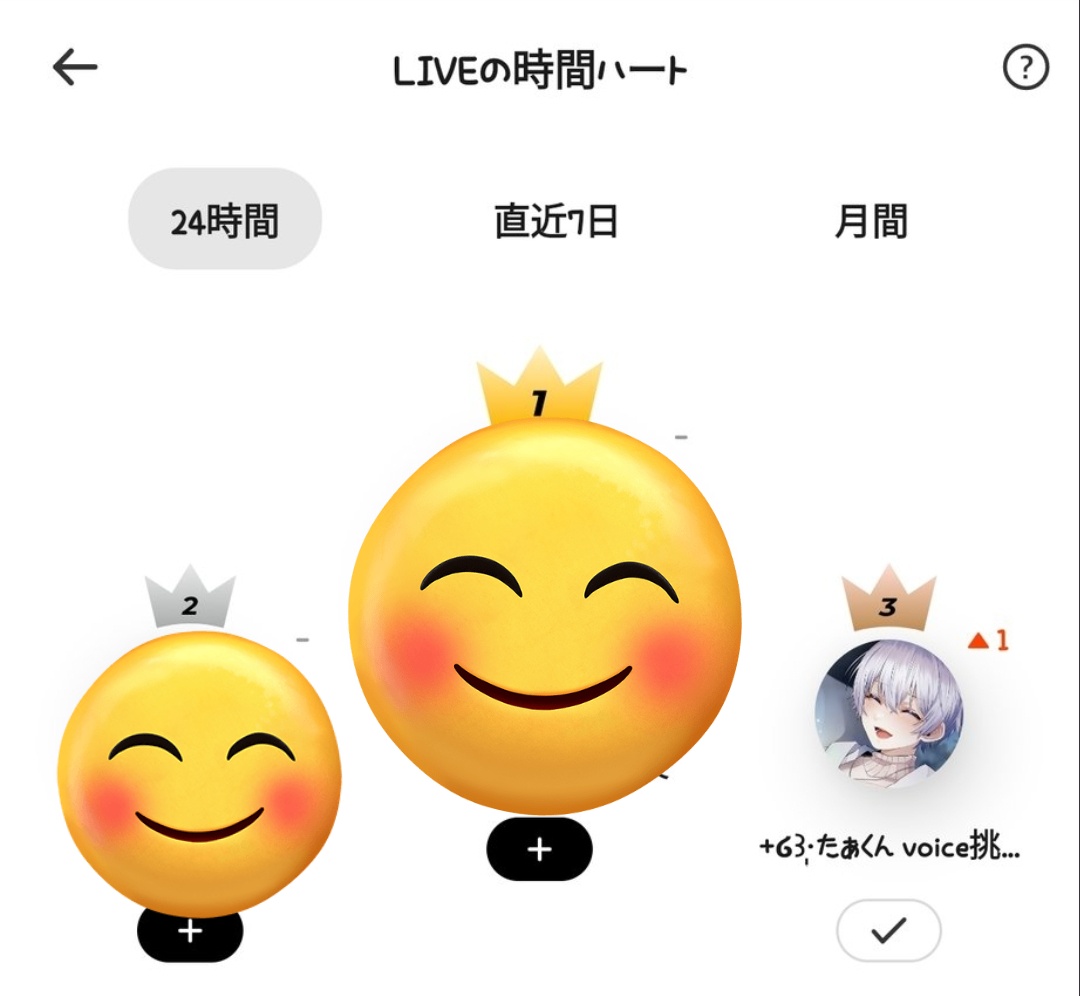
Task: Open the rank 2 user's avatar
Action: (199, 772)
